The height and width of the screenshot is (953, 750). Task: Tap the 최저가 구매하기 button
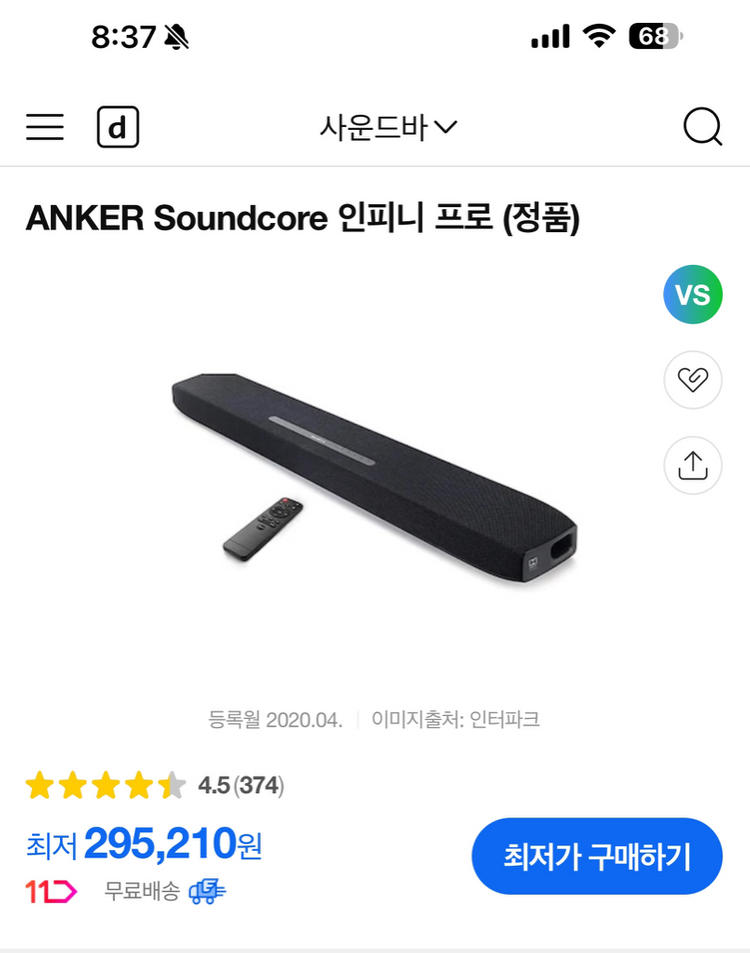point(596,856)
